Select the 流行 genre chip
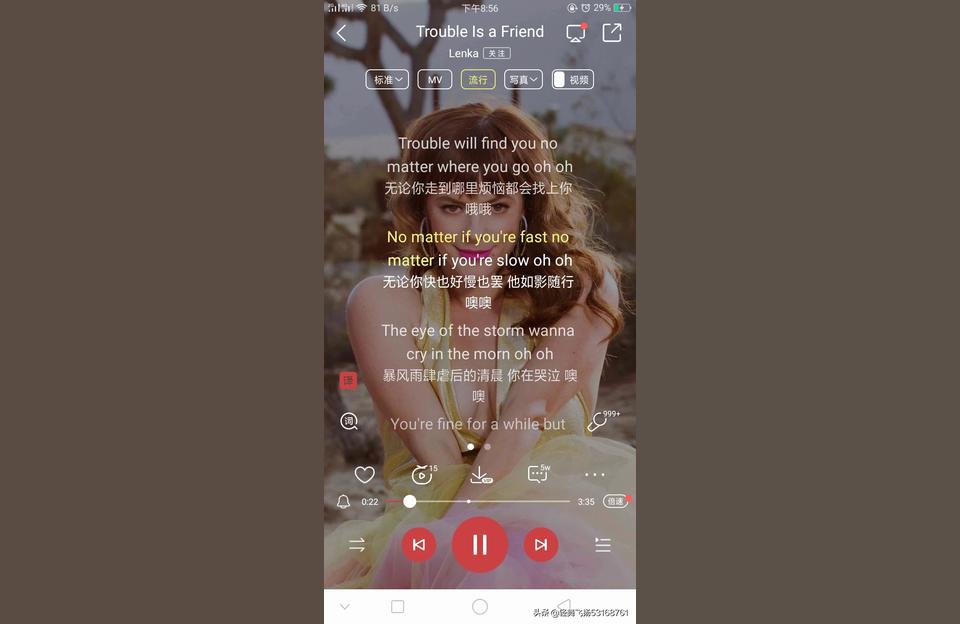960x624 pixels. point(478,80)
